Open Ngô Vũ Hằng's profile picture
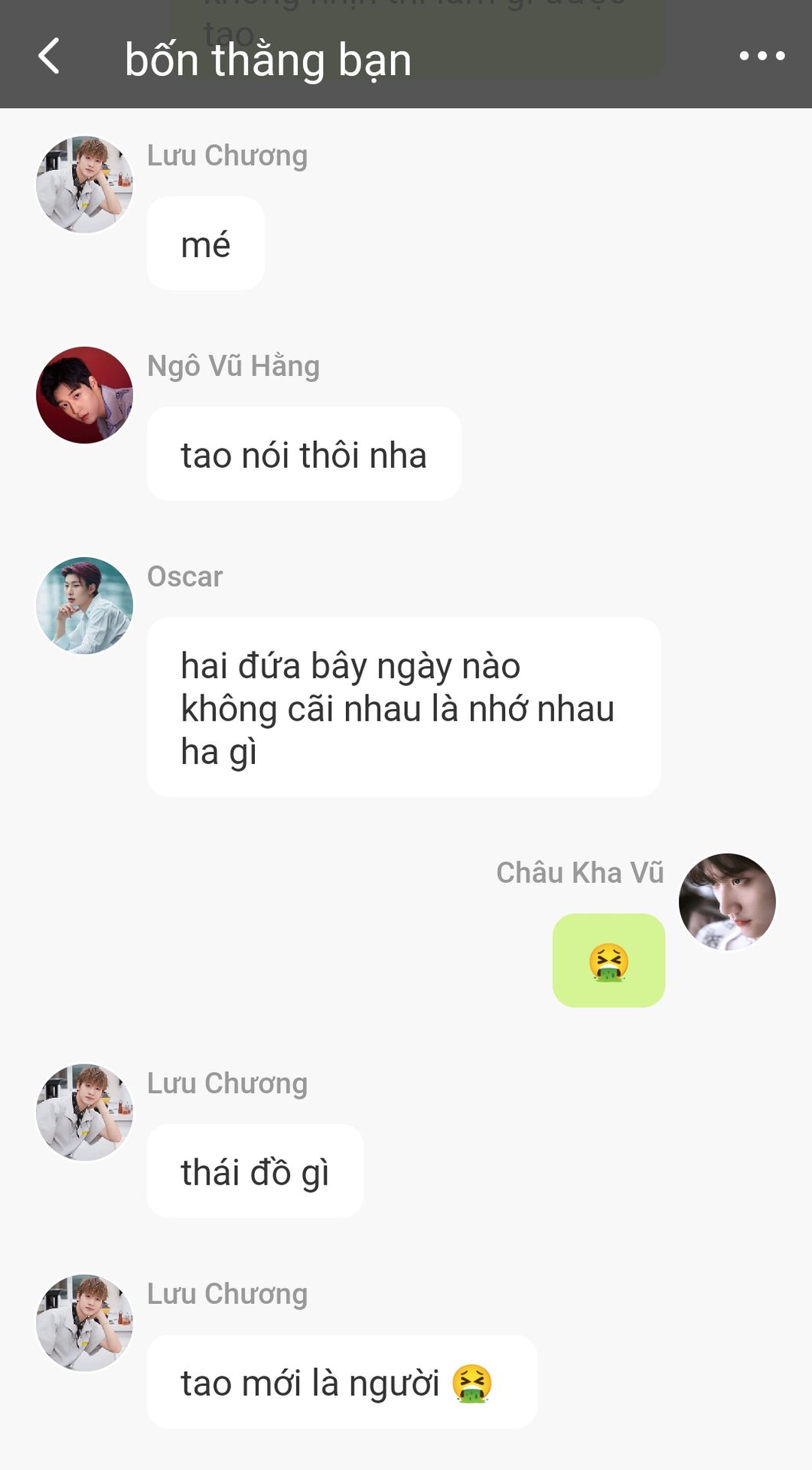The width and height of the screenshot is (812, 1470). click(85, 395)
